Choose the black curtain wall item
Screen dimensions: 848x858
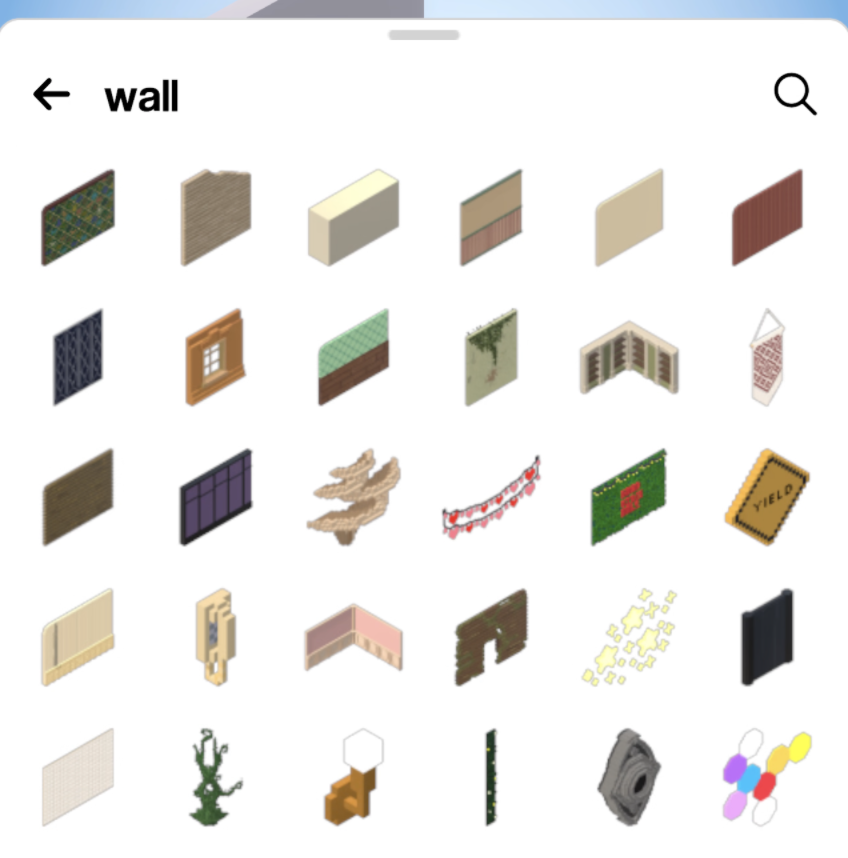[x=767, y=637]
